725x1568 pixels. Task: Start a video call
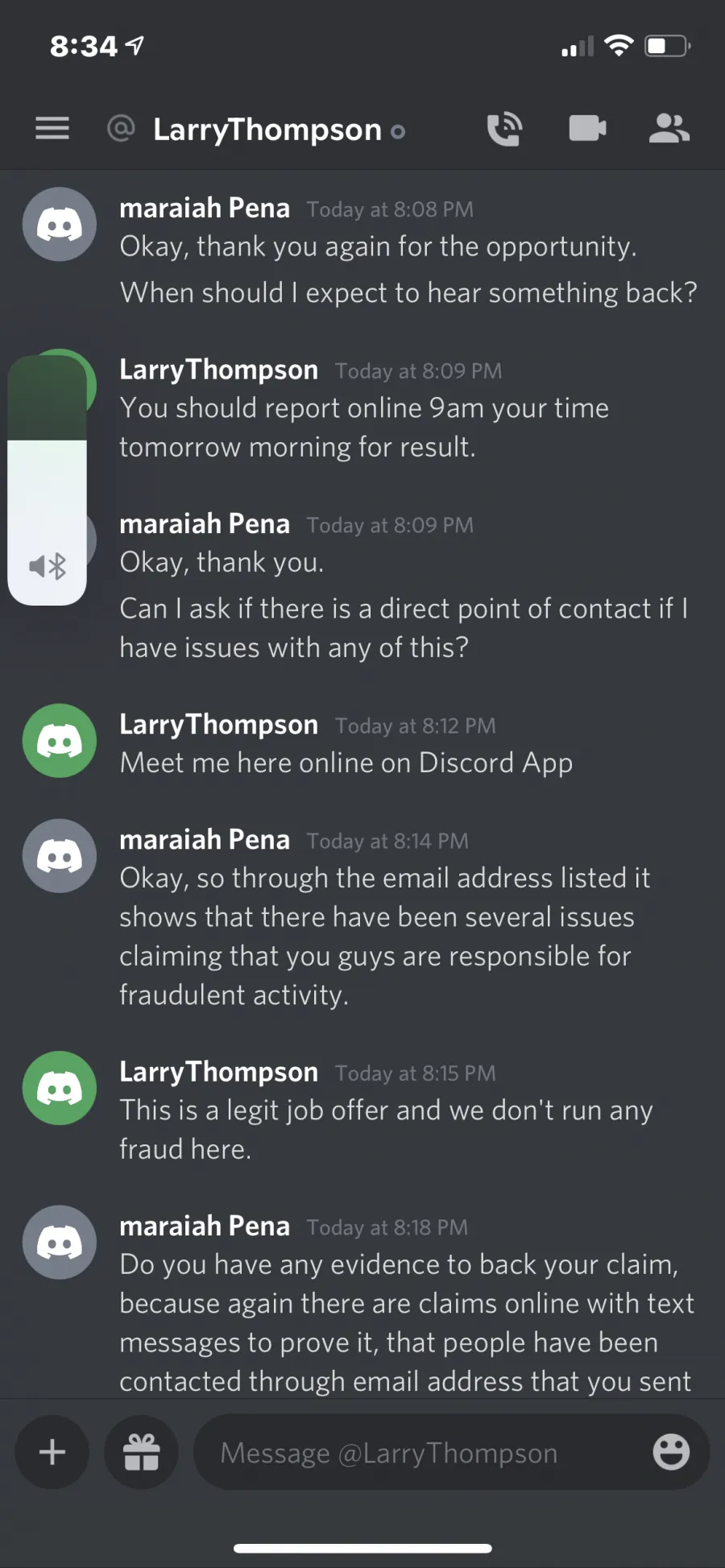(x=587, y=128)
